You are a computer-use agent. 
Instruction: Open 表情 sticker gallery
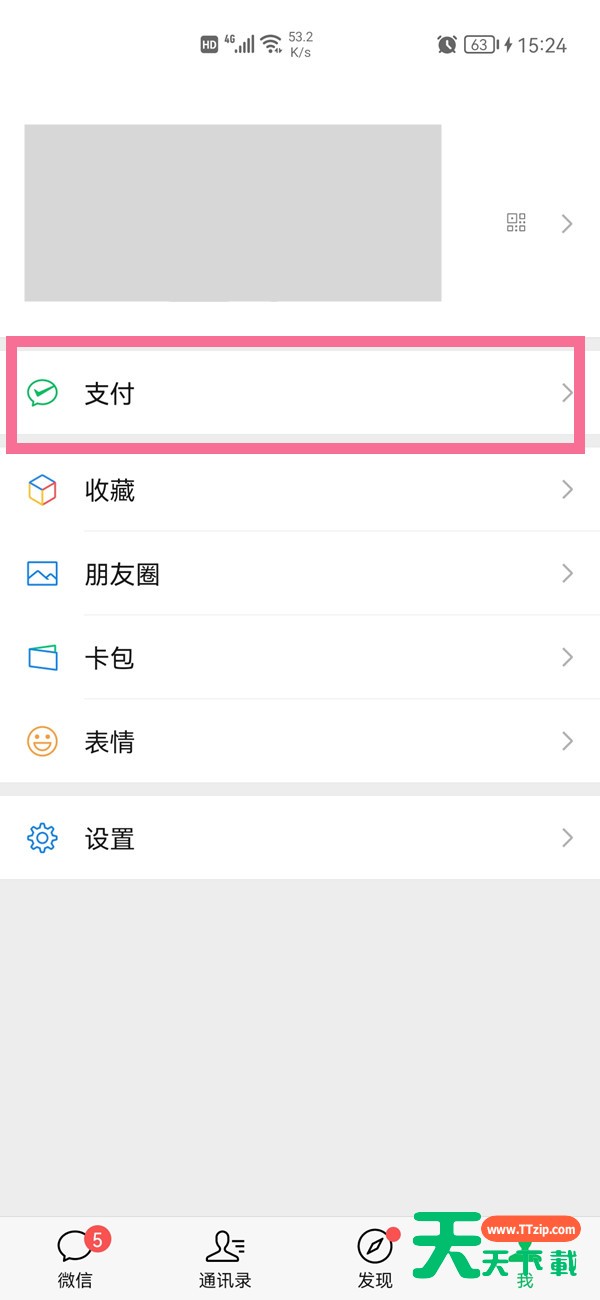[x=300, y=742]
